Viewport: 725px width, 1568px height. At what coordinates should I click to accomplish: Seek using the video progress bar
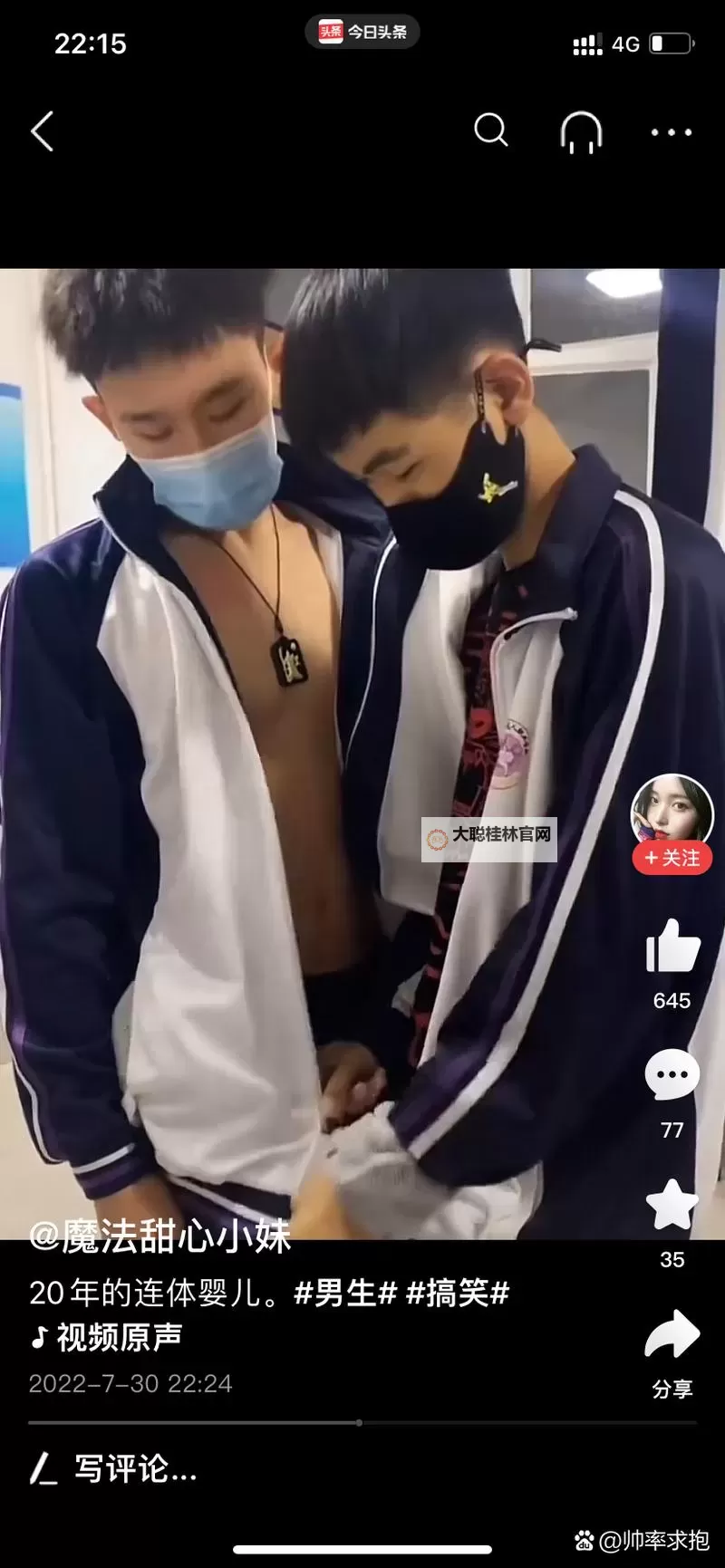point(360,1422)
